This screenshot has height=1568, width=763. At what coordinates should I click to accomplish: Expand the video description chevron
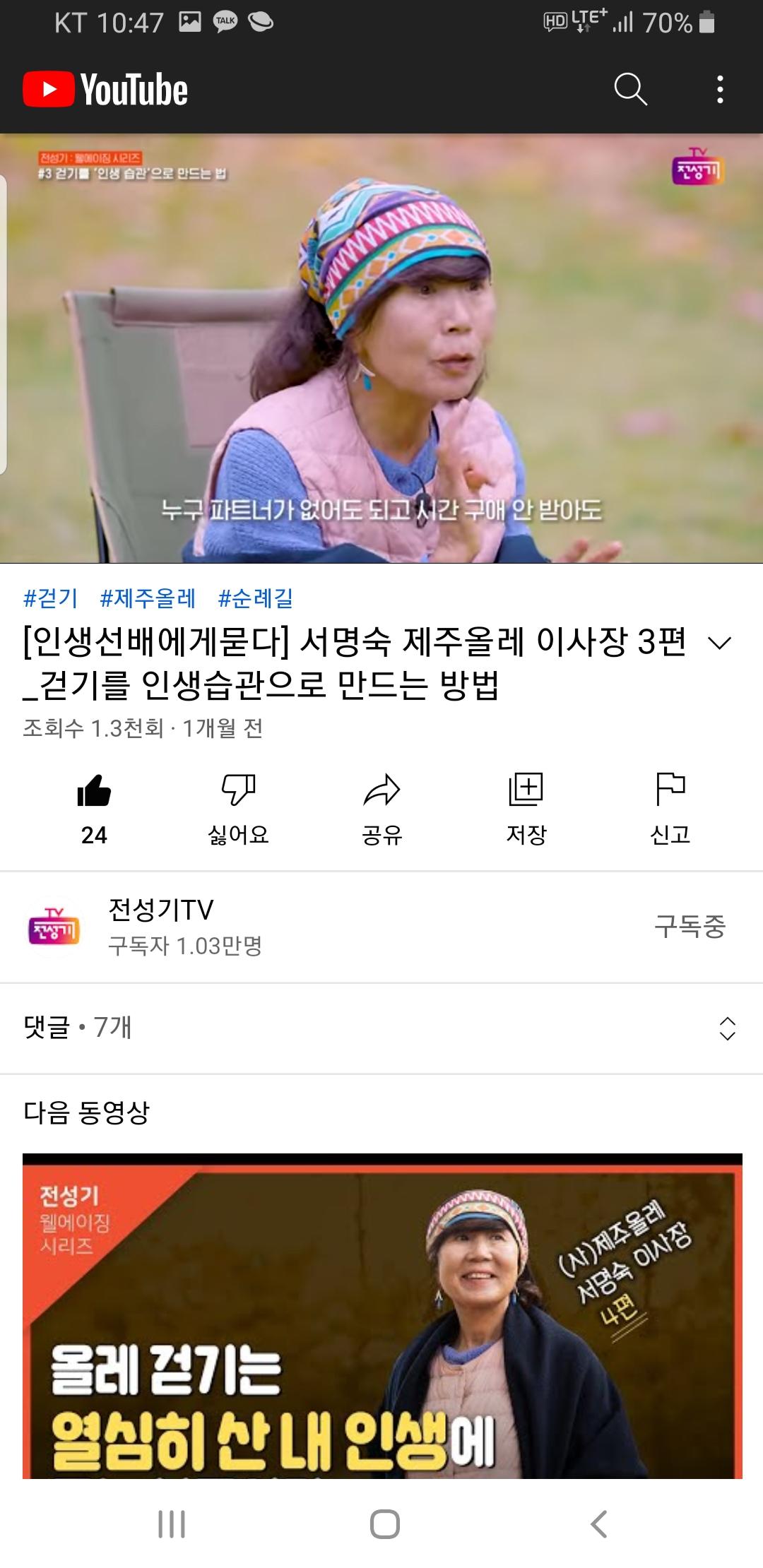tap(719, 643)
